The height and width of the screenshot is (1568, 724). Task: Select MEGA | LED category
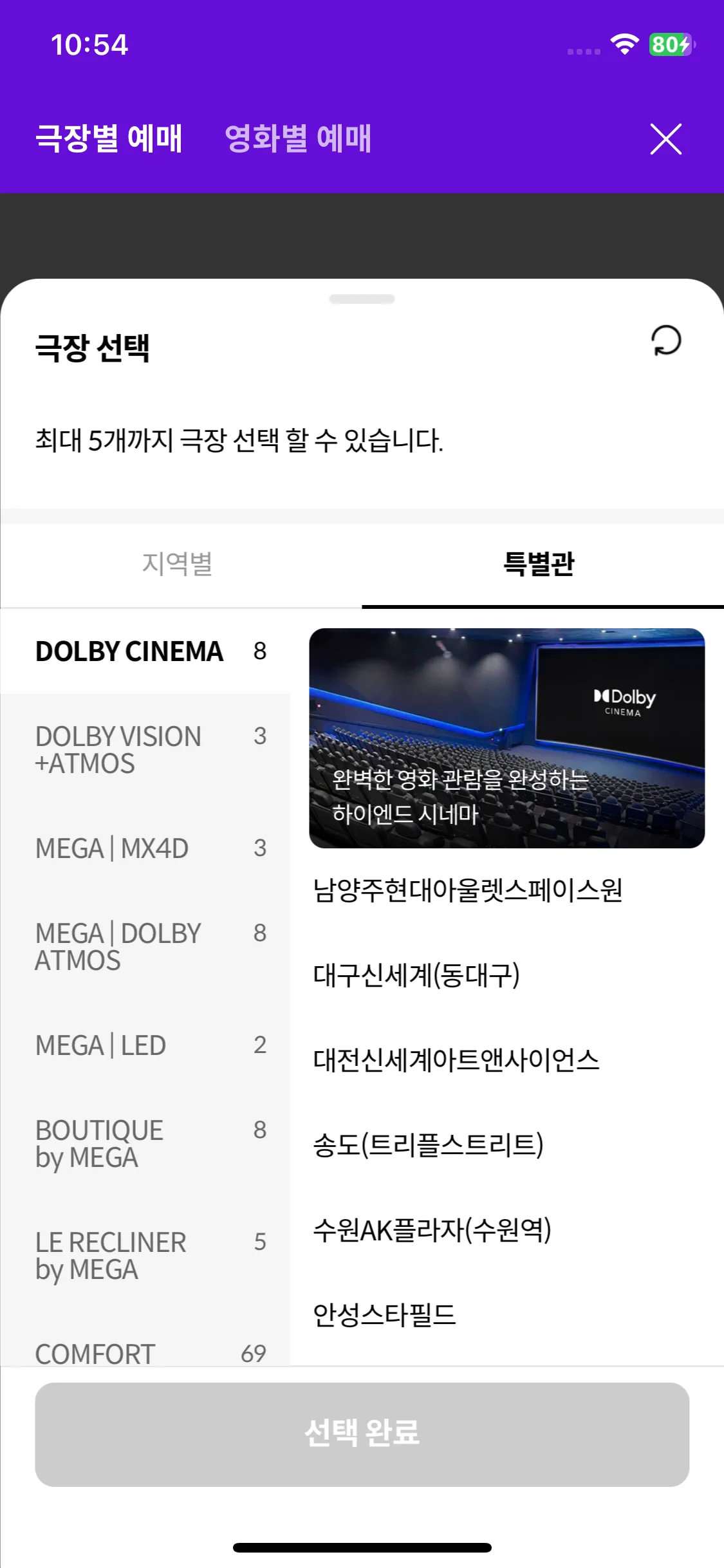coord(145,1045)
